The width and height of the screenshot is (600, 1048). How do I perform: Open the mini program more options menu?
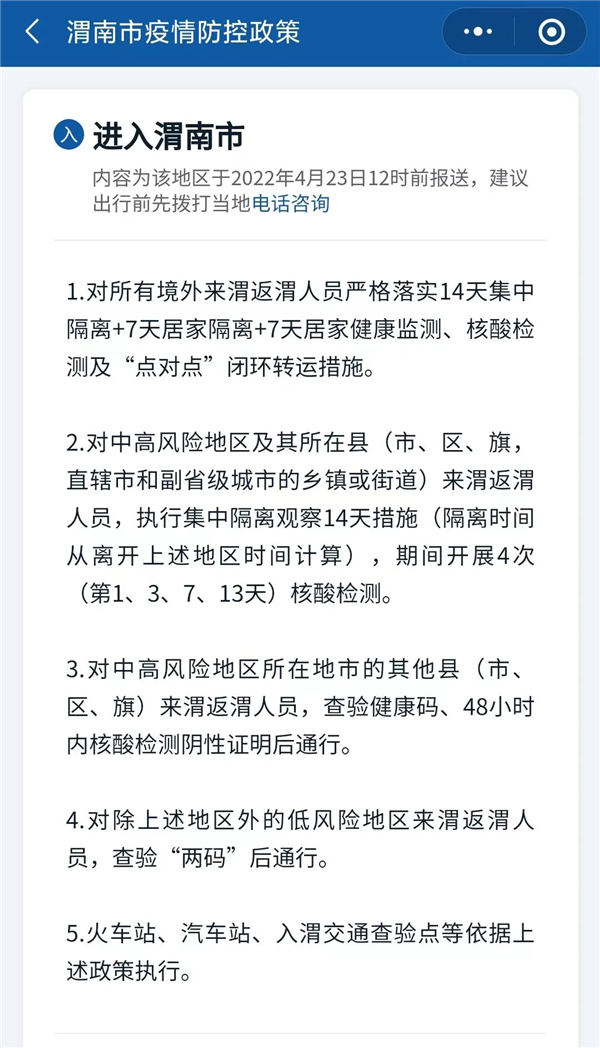[x=478, y=32]
